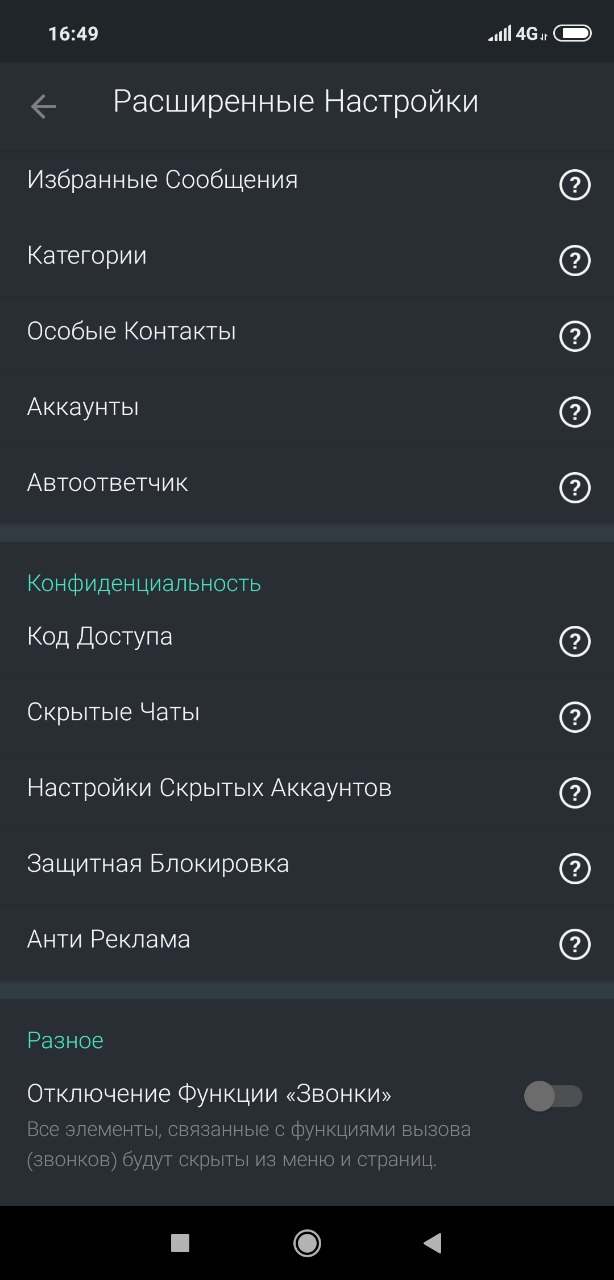The image size is (614, 1280).
Task: Open Настройки Скрытых Аккаунтов
Action: (x=307, y=791)
